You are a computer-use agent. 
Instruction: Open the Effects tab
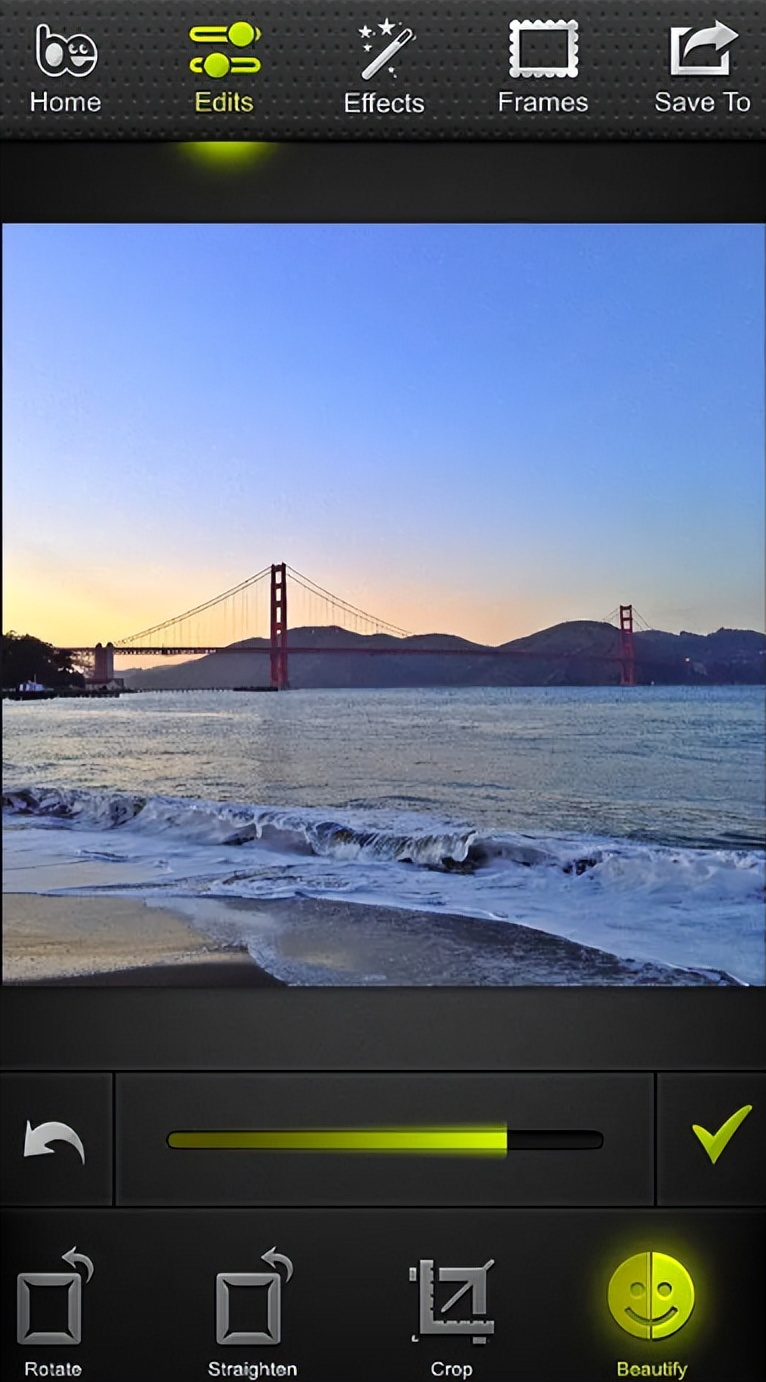click(384, 68)
